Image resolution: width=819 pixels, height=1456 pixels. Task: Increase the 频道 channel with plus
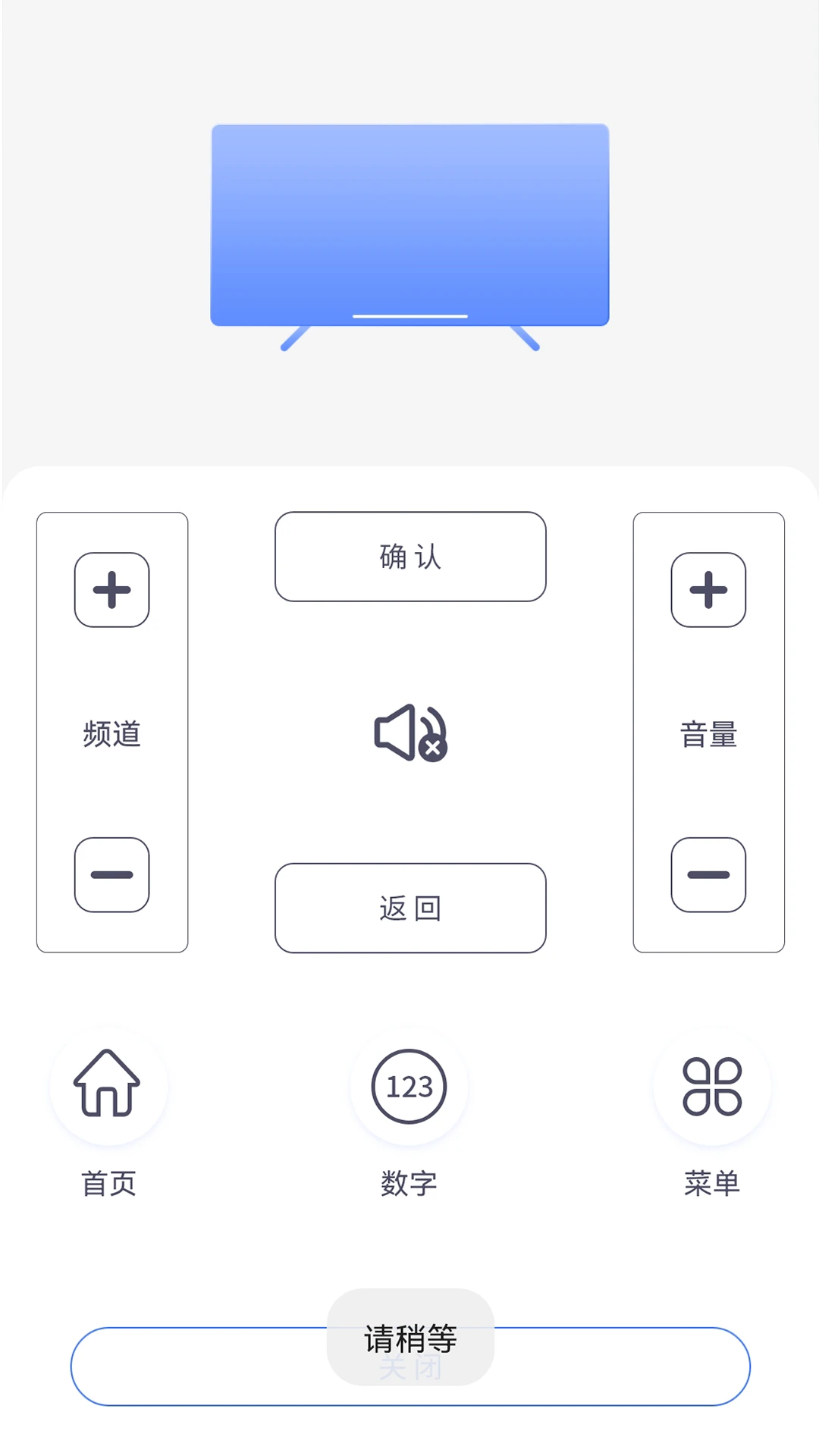tap(111, 590)
